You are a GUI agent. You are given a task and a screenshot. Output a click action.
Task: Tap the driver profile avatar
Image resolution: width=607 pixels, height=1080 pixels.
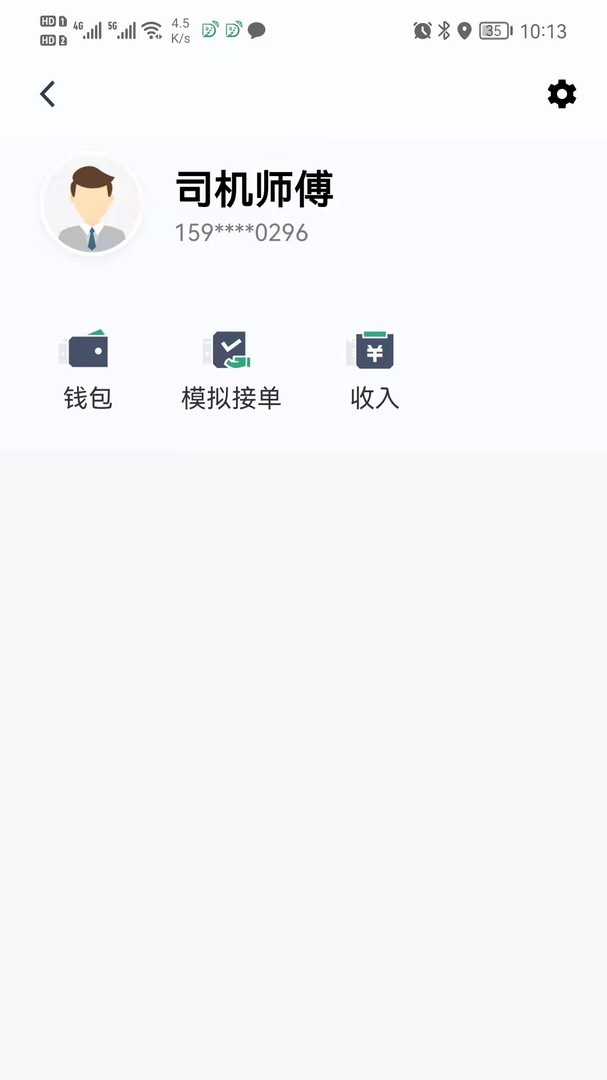(x=92, y=207)
